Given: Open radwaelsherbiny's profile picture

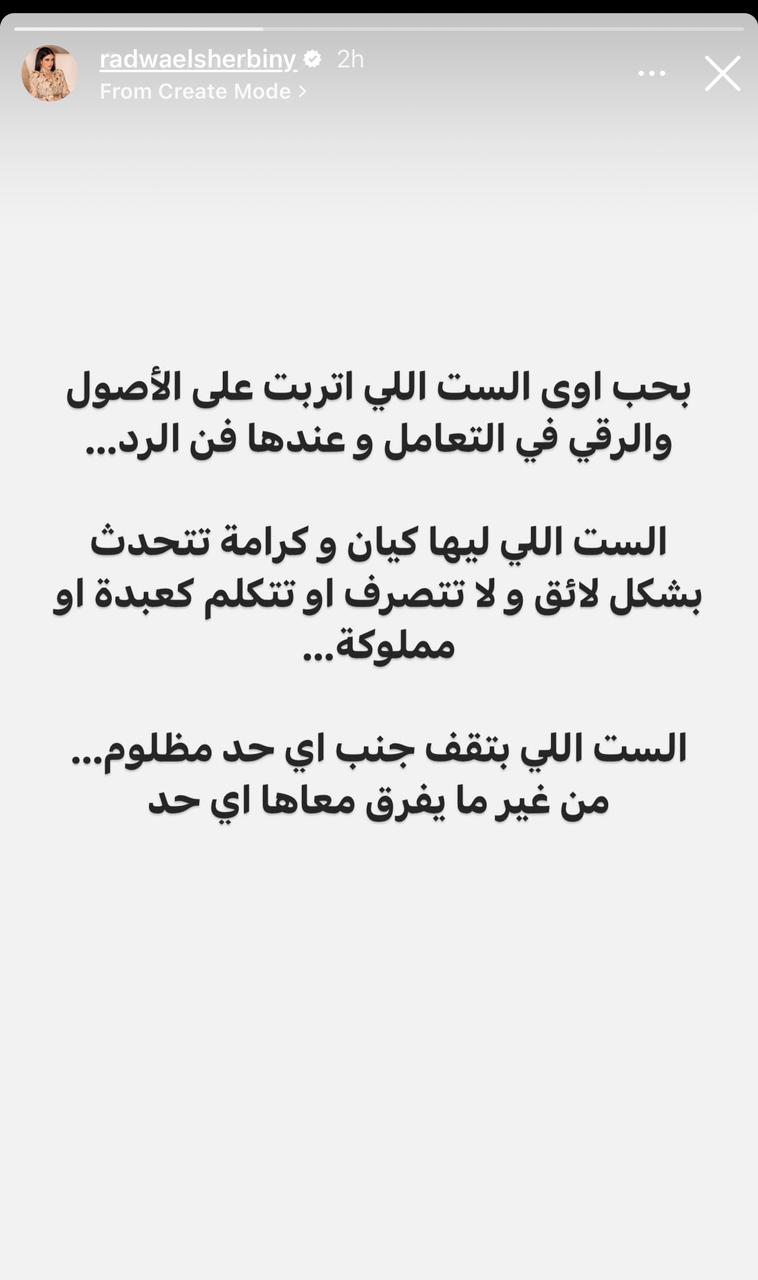Looking at the screenshot, I should (x=49, y=73).
